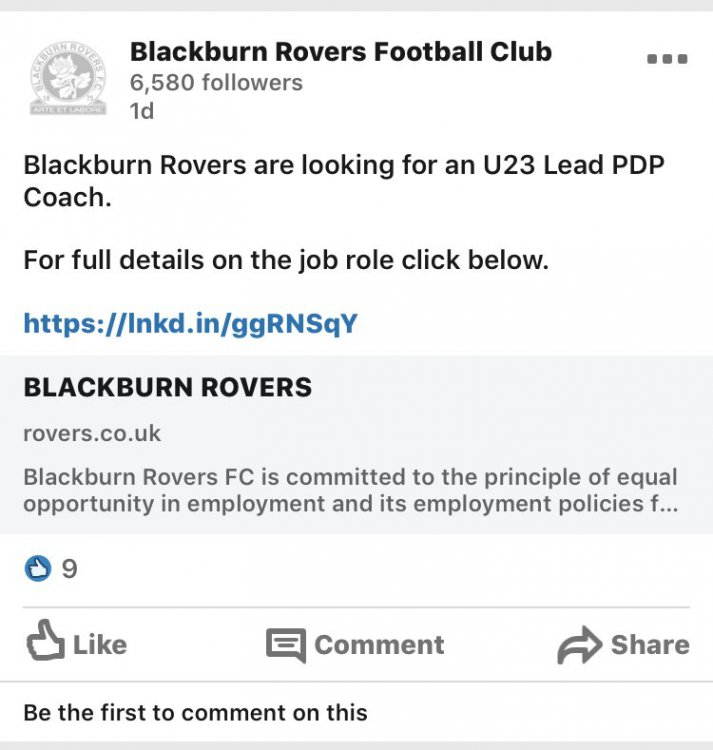View the 9 reactions on this post
The width and height of the screenshot is (713, 750).
pos(50,569)
